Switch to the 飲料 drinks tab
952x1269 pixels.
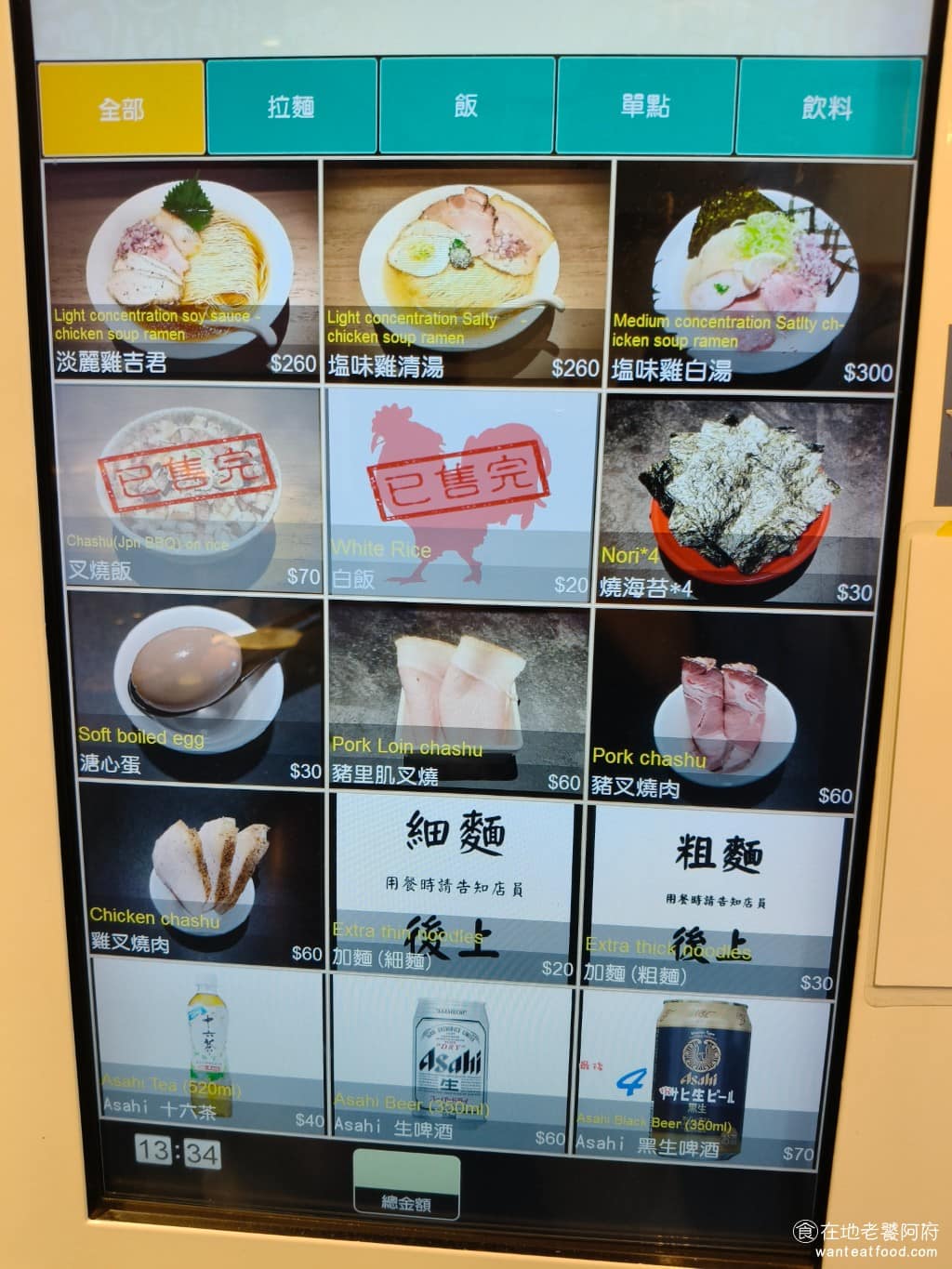coord(826,105)
